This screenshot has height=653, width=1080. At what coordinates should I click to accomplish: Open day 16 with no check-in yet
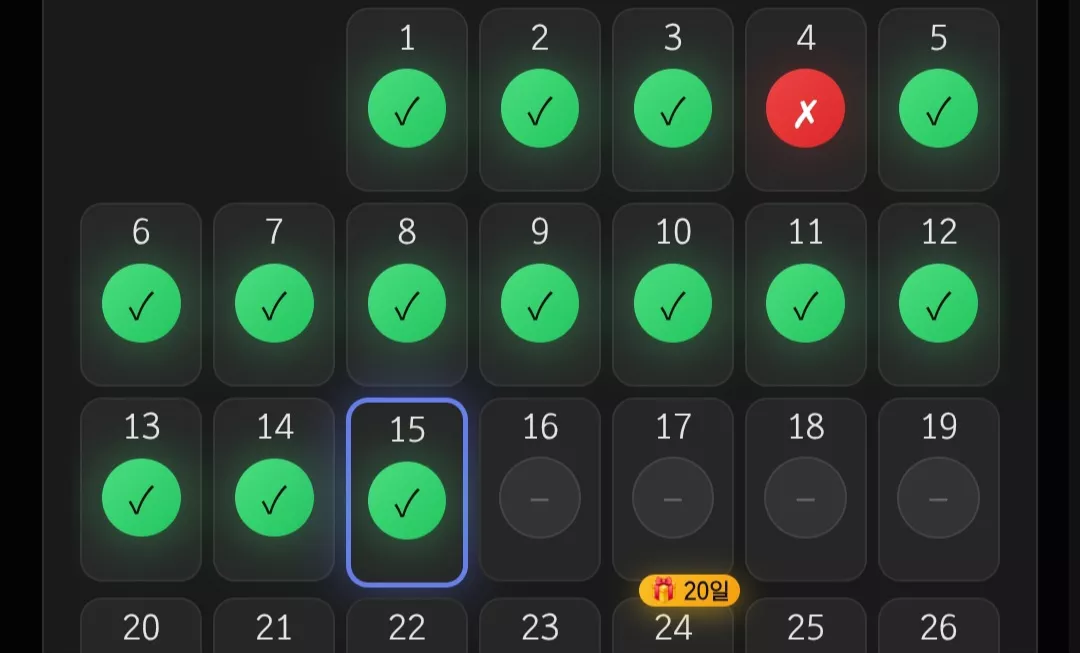coord(540,489)
